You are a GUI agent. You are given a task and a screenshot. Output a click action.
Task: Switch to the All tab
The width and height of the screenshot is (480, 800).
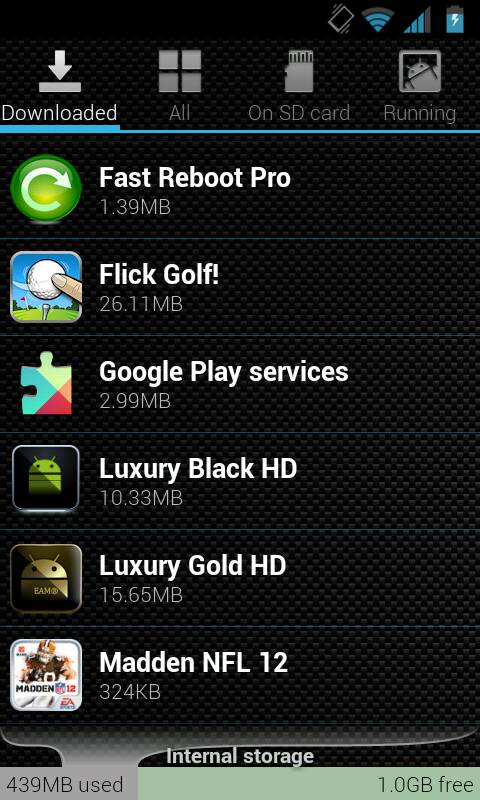[180, 87]
